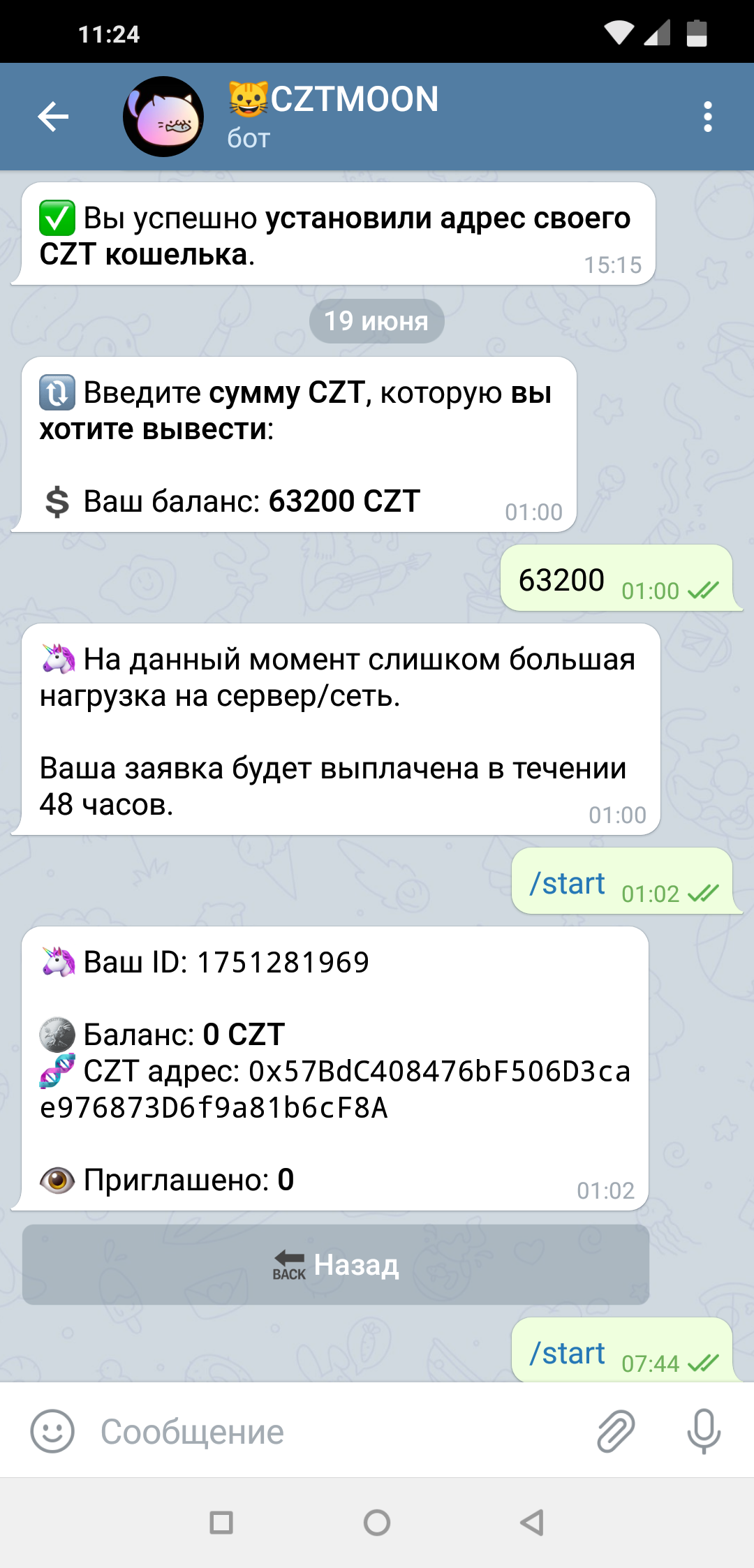The height and width of the screenshot is (1568, 754).
Task: Attach a file with the paperclip
Action: [616, 1431]
